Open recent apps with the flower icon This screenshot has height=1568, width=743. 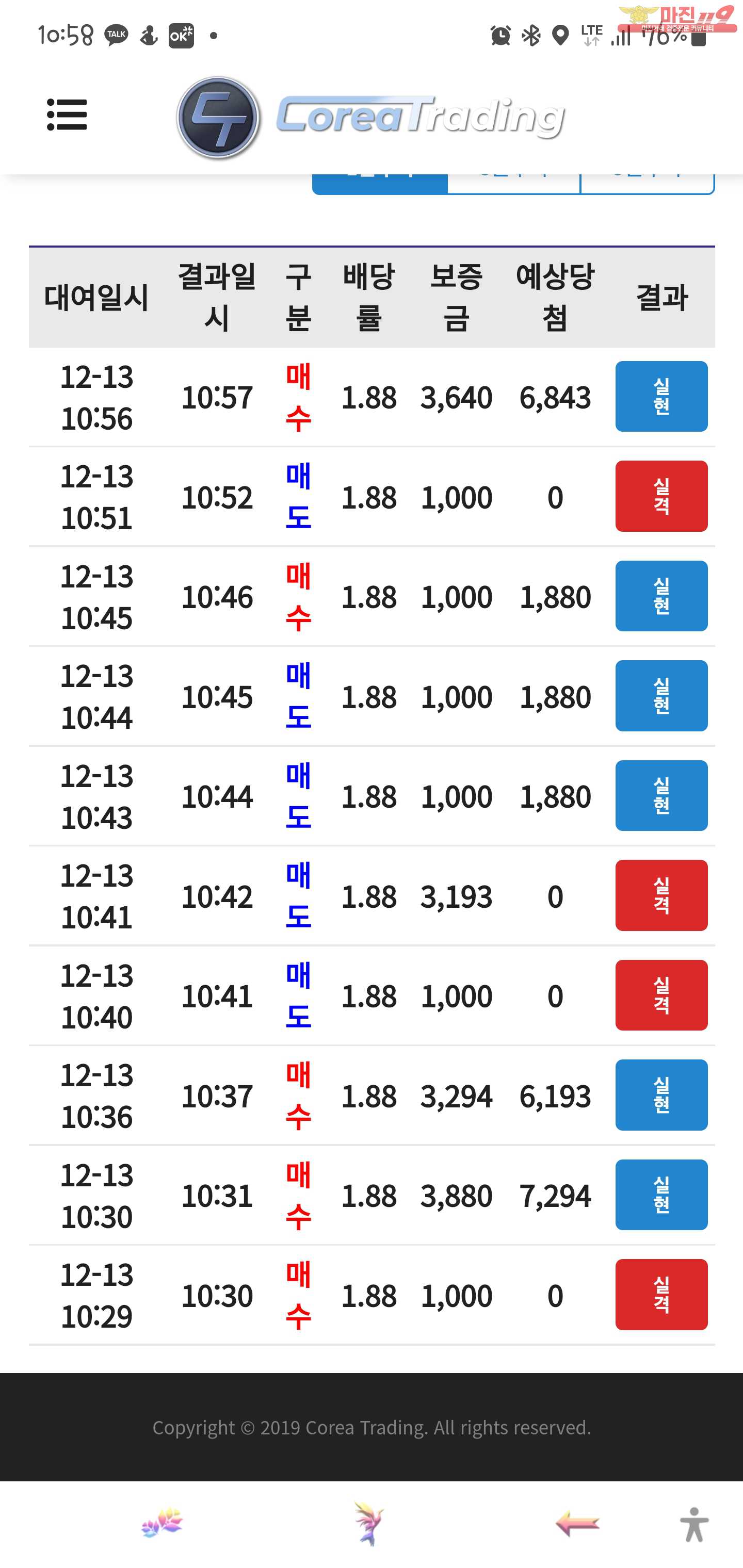(x=162, y=1524)
